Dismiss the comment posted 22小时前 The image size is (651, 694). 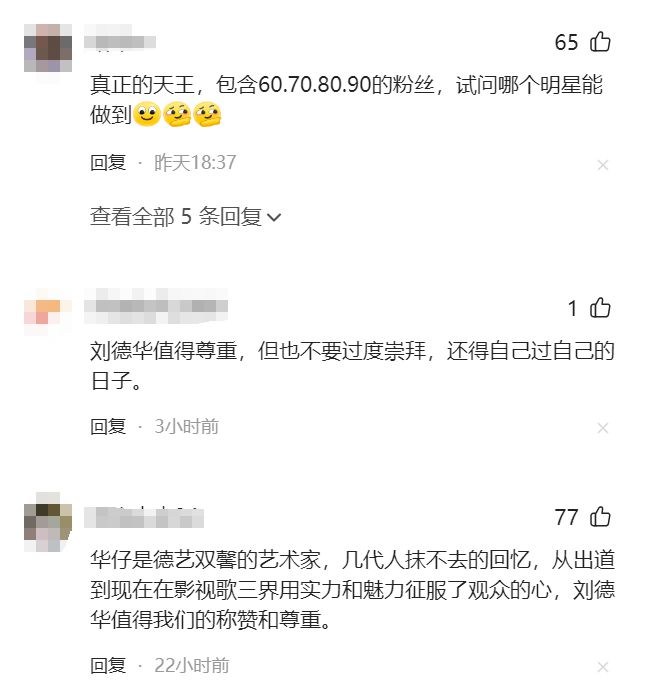tap(602, 667)
